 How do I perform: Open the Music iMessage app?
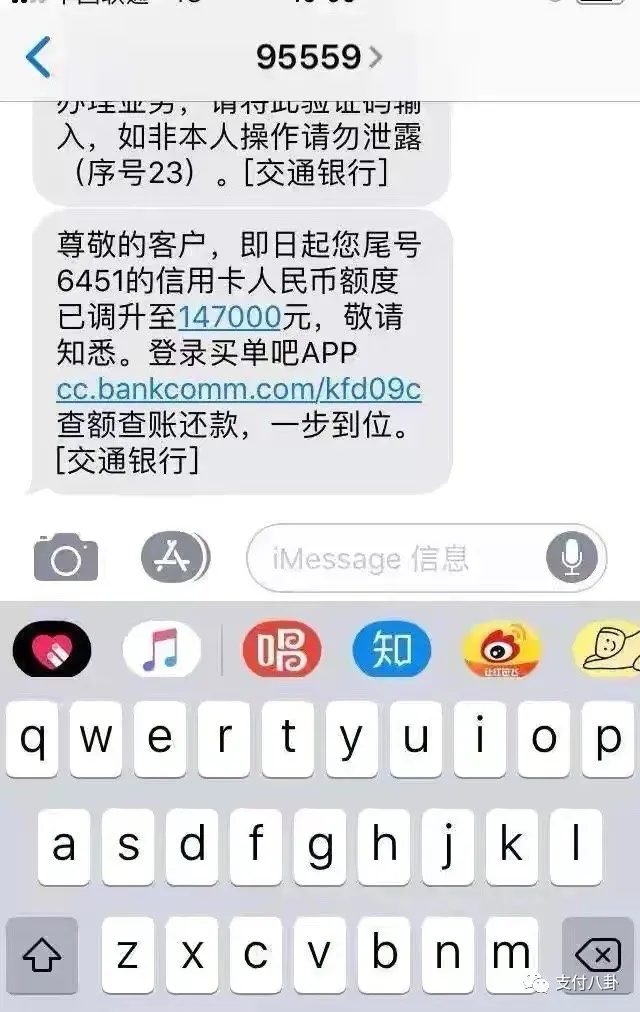[161, 650]
